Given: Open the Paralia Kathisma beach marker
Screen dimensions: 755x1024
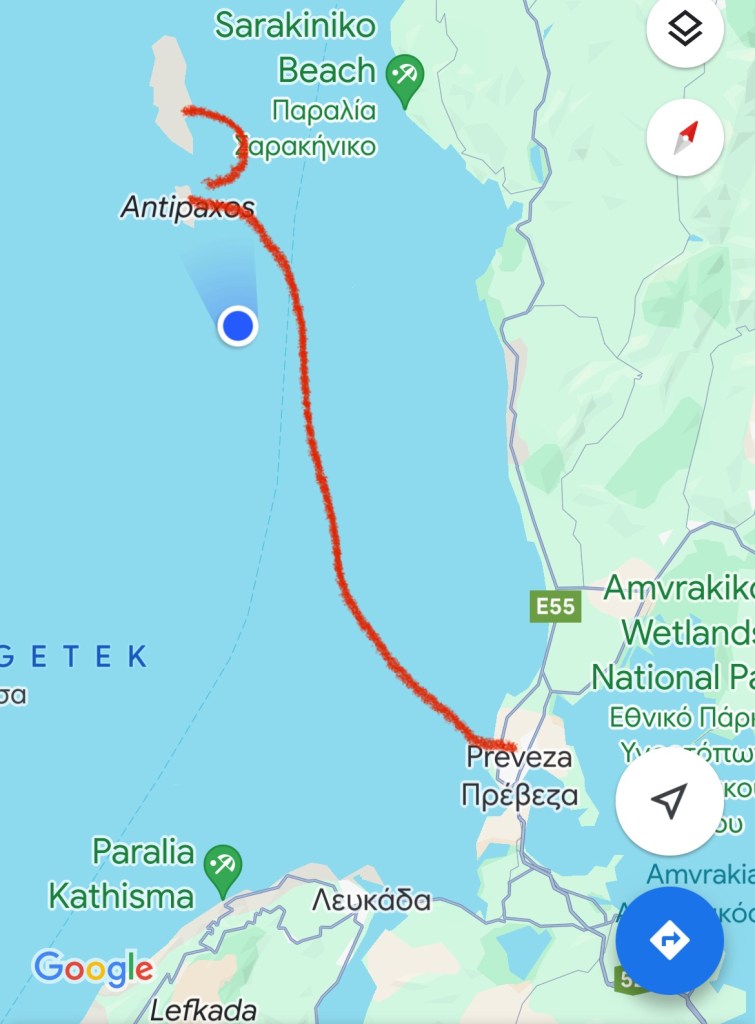Looking at the screenshot, I should 221,865.
